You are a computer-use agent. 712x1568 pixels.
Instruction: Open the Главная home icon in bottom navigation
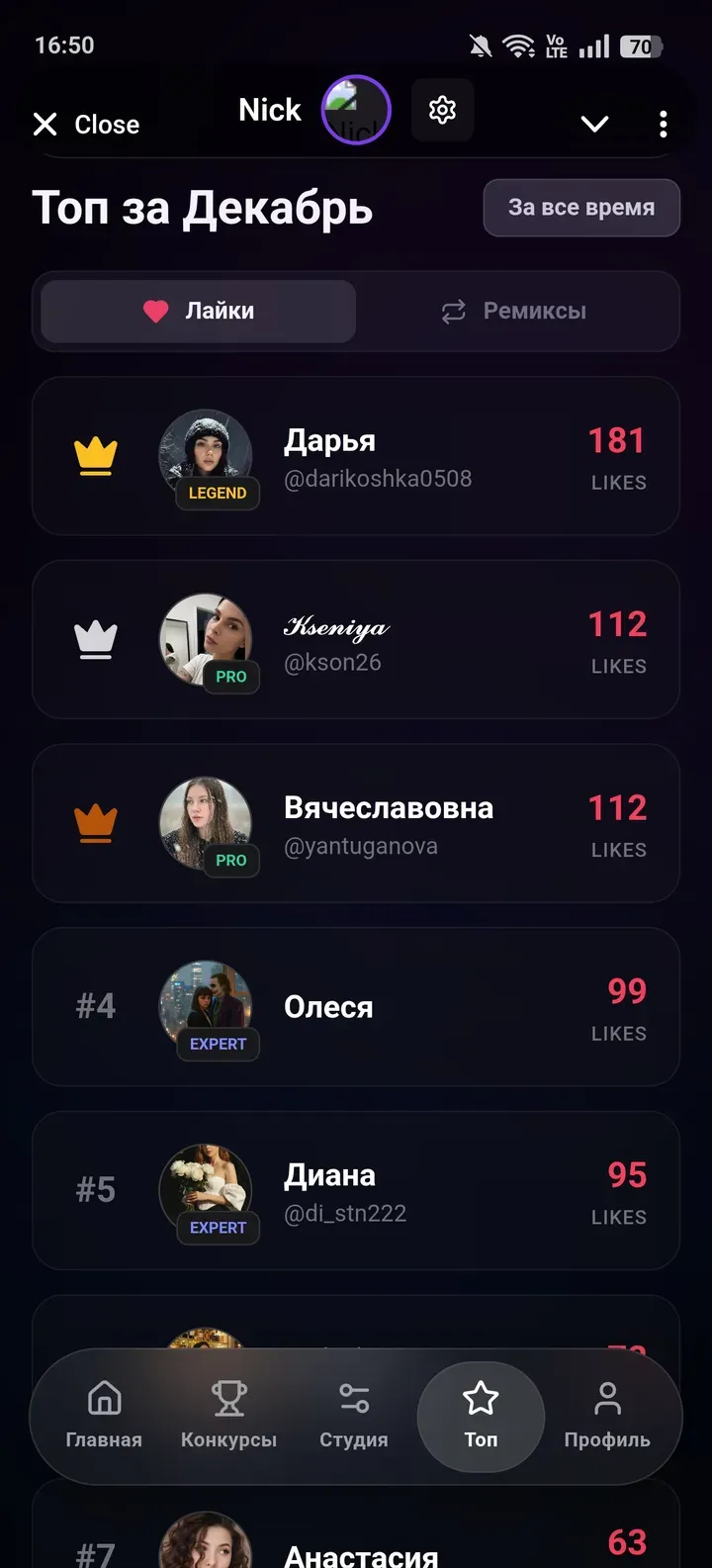coord(103,1399)
